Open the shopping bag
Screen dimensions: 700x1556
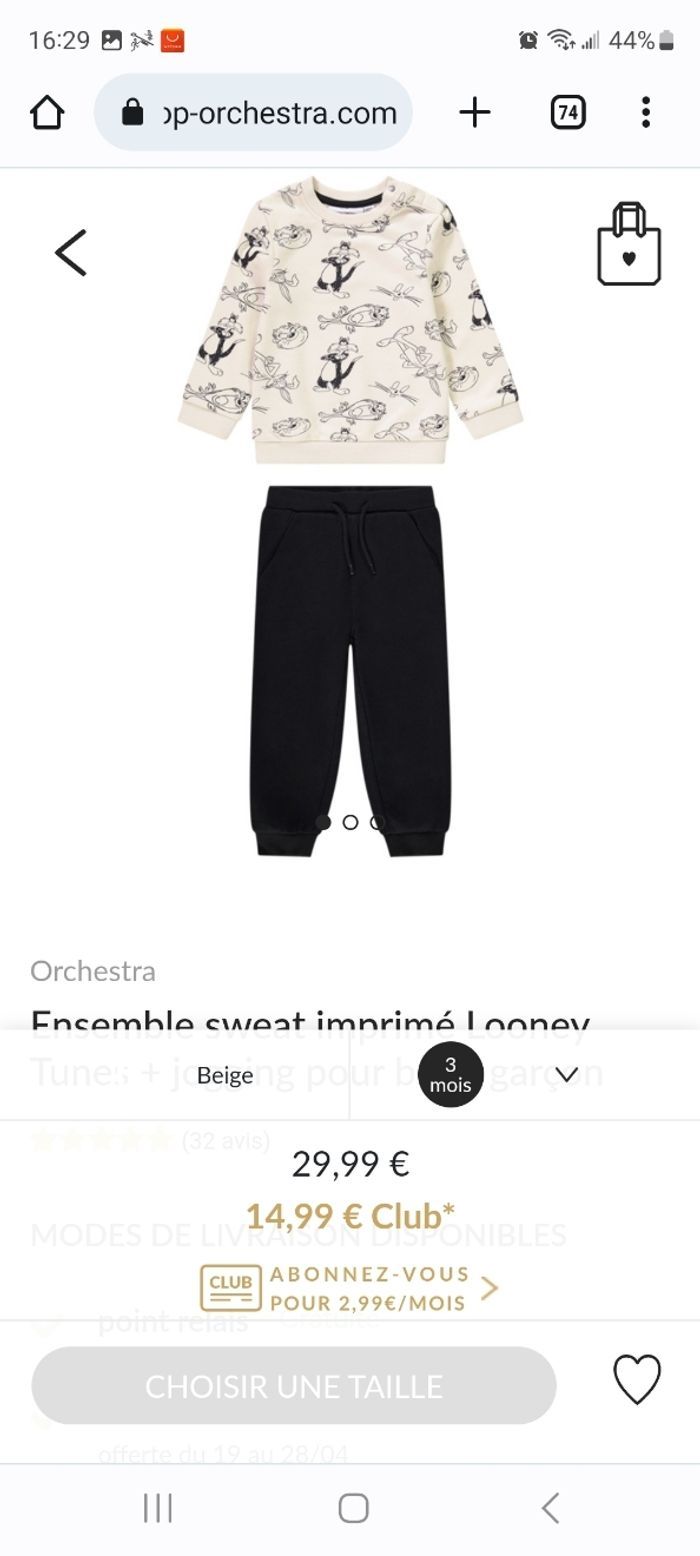(x=629, y=246)
